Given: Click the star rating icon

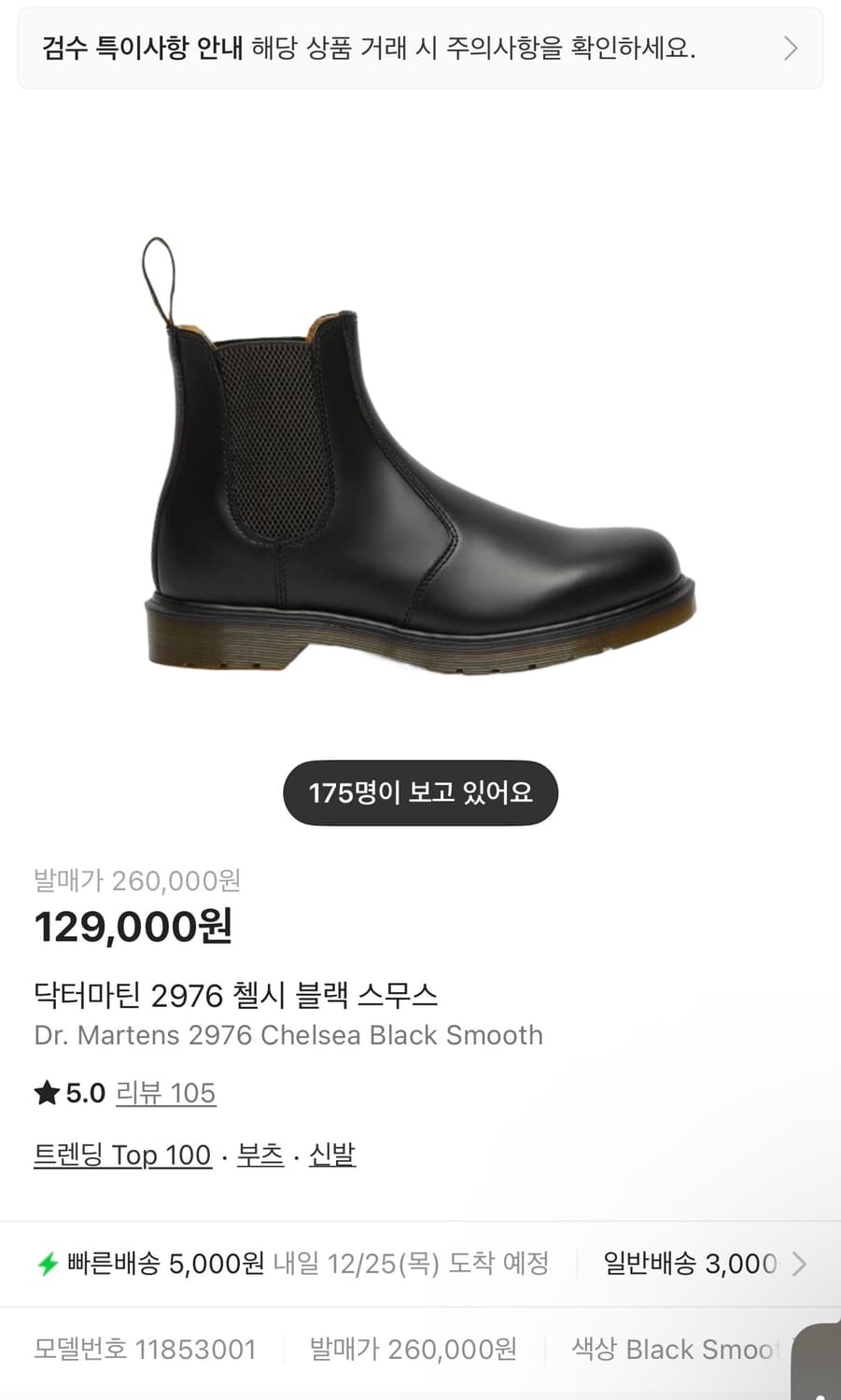Looking at the screenshot, I should coord(46,1092).
